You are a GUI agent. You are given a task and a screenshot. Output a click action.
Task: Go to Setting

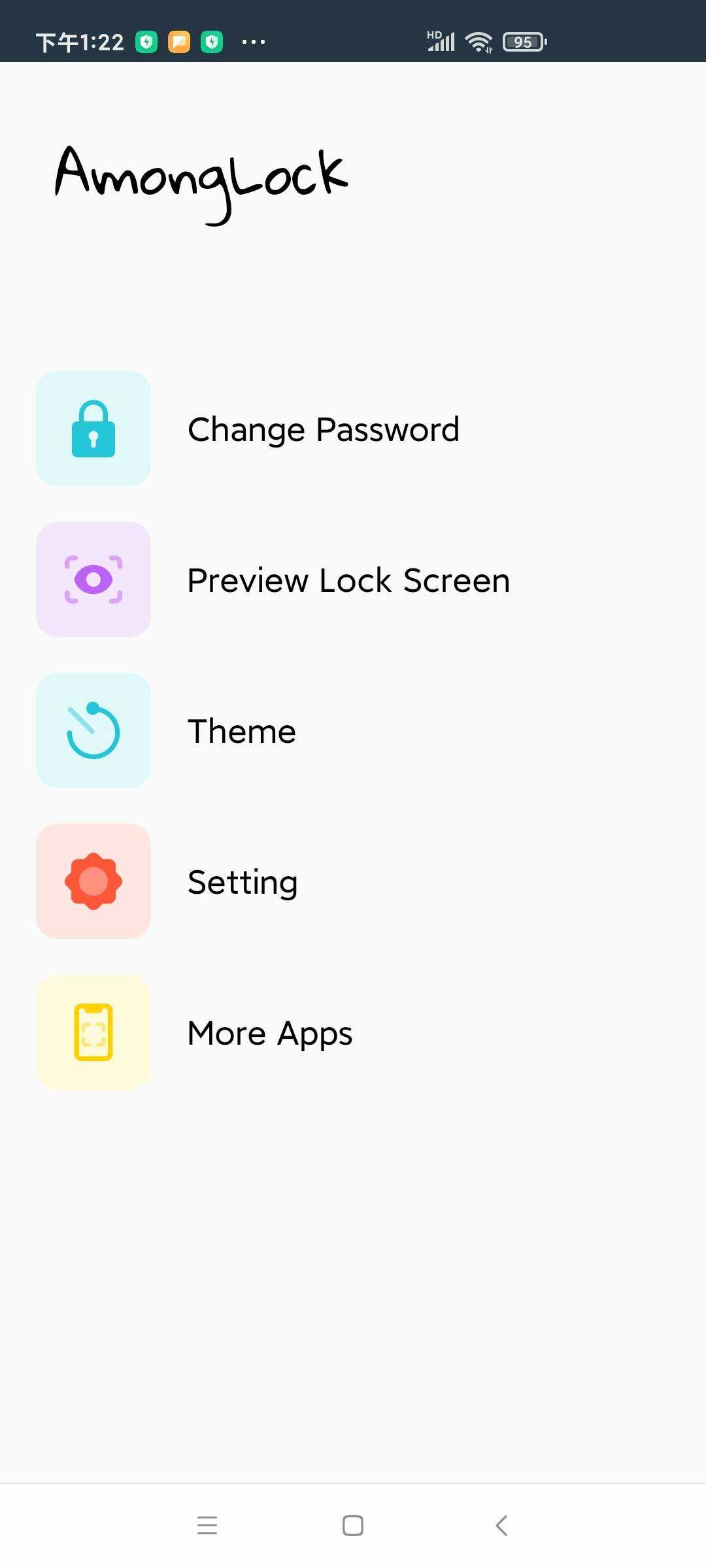click(243, 882)
